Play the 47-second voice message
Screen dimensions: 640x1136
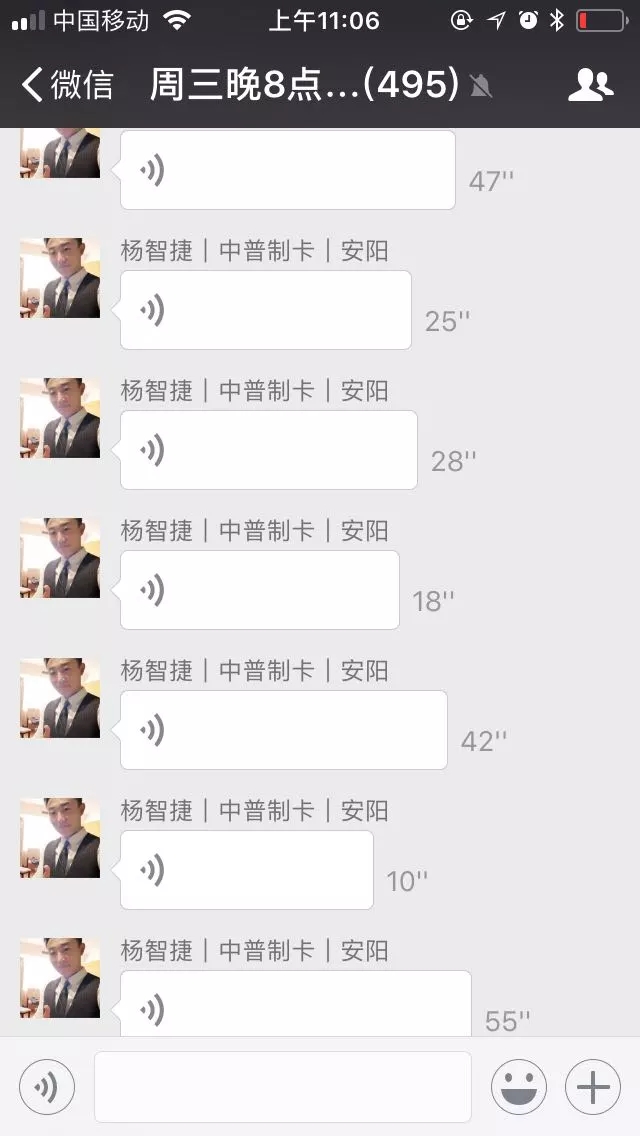coord(287,171)
